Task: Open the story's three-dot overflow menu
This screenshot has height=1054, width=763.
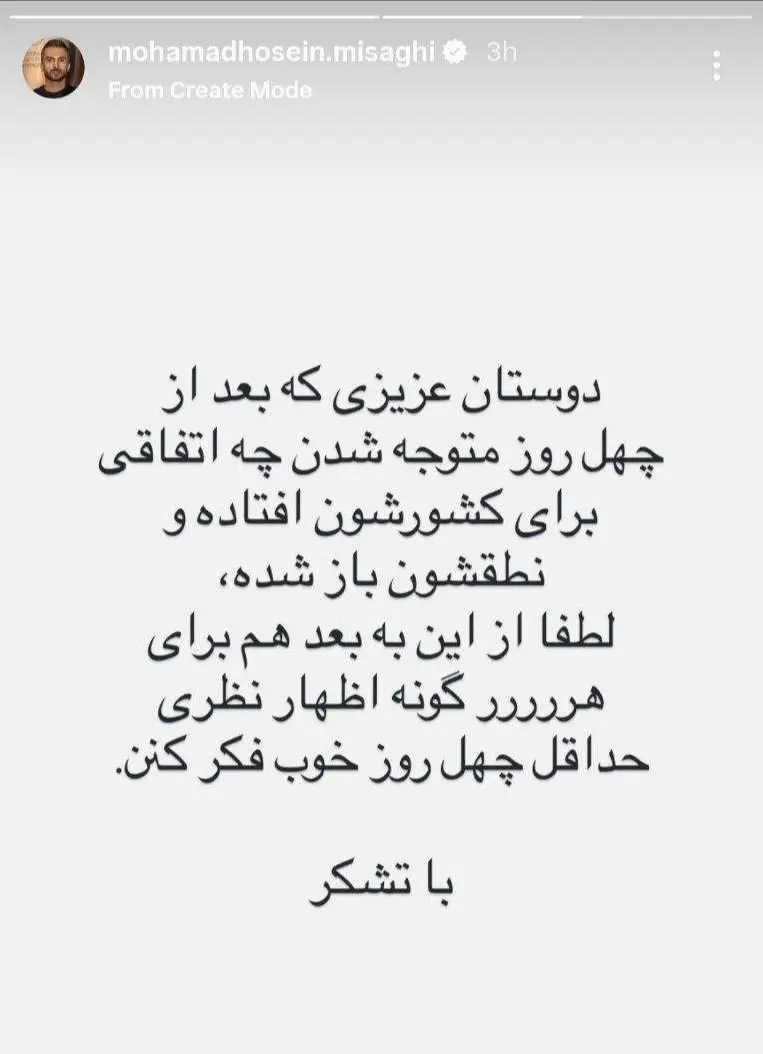Action: click(x=716, y=66)
